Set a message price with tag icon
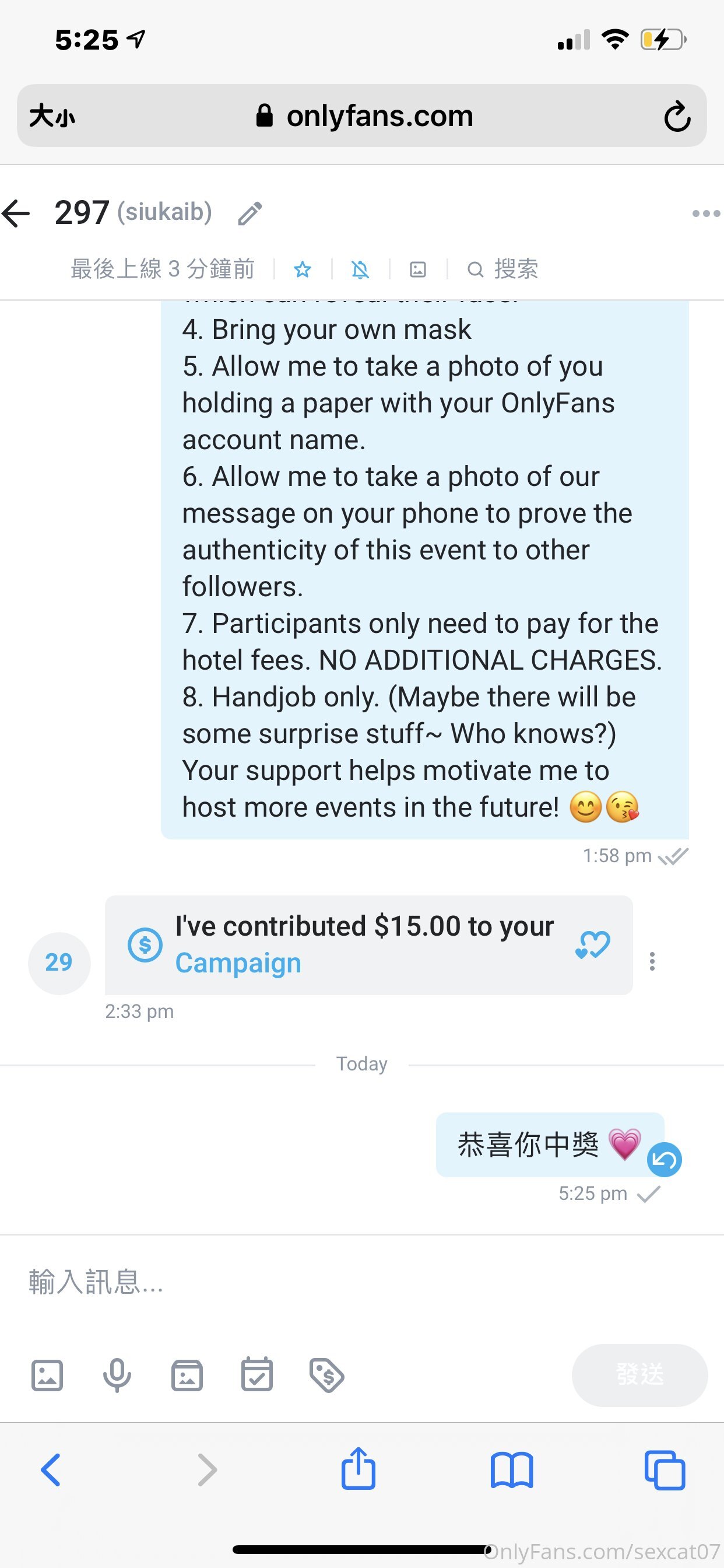Viewport: 724px width, 1568px height. click(x=326, y=1375)
